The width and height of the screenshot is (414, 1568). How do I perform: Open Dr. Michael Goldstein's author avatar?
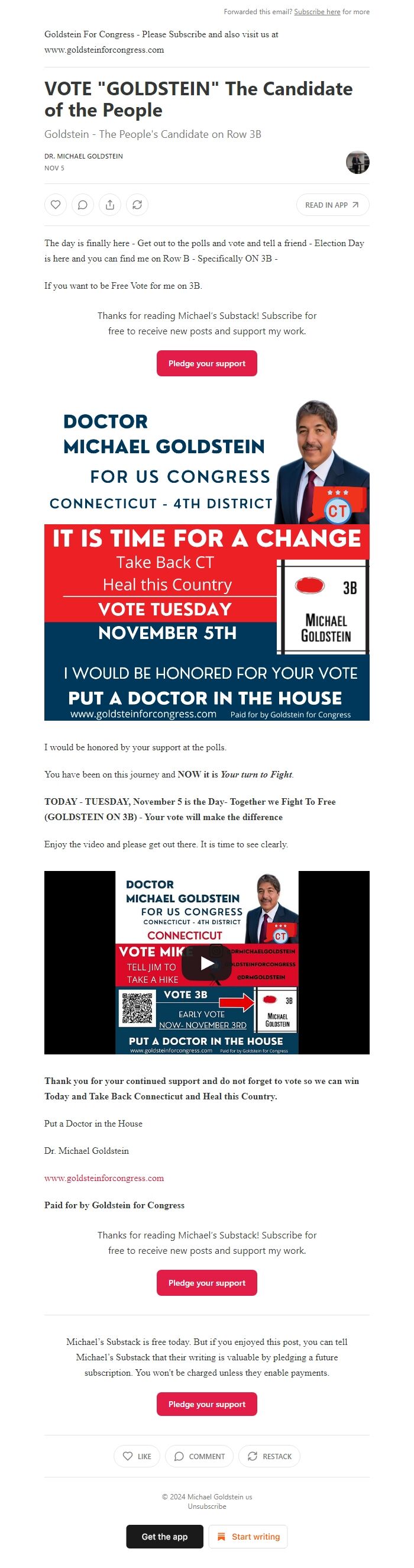357,163
